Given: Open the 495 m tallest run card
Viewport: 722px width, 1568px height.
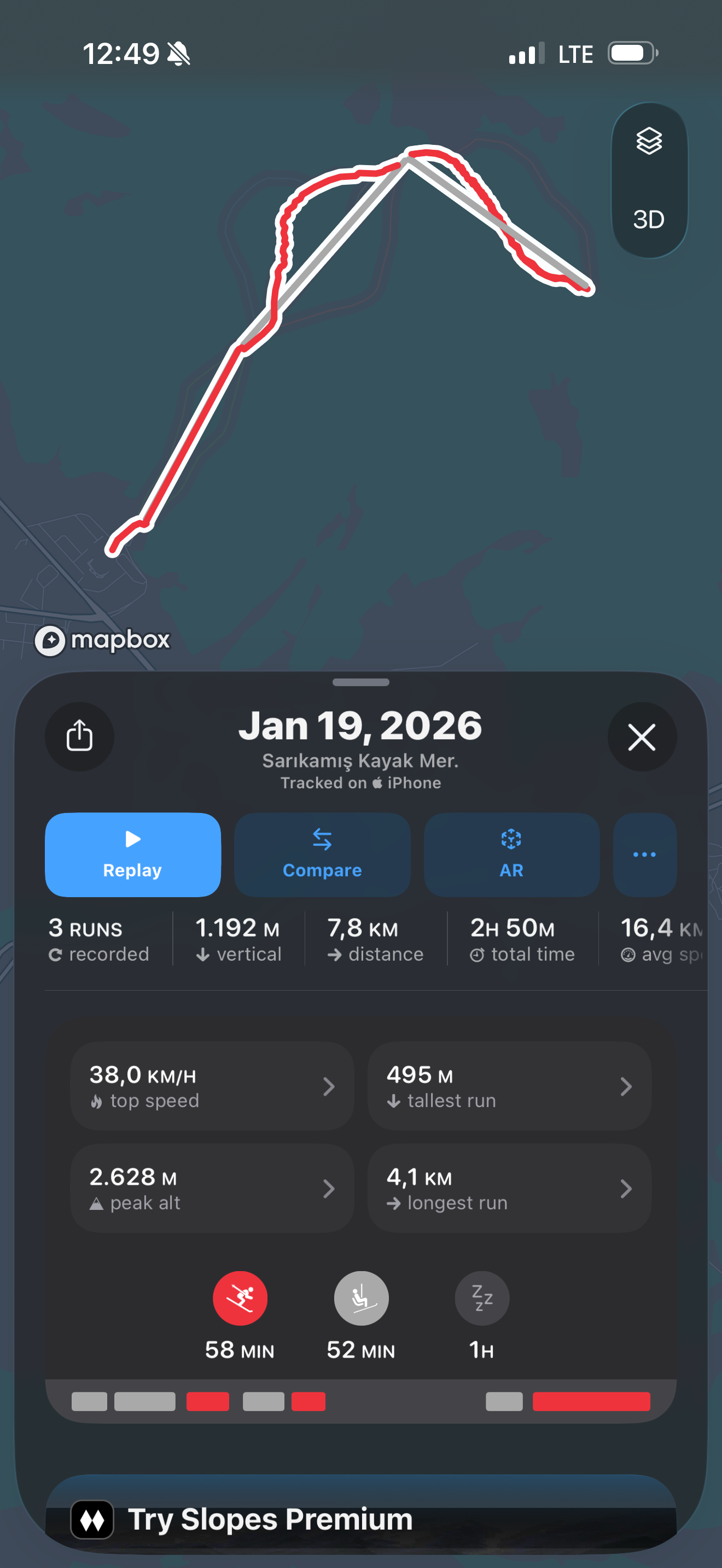Looking at the screenshot, I should pyautogui.click(x=509, y=1086).
